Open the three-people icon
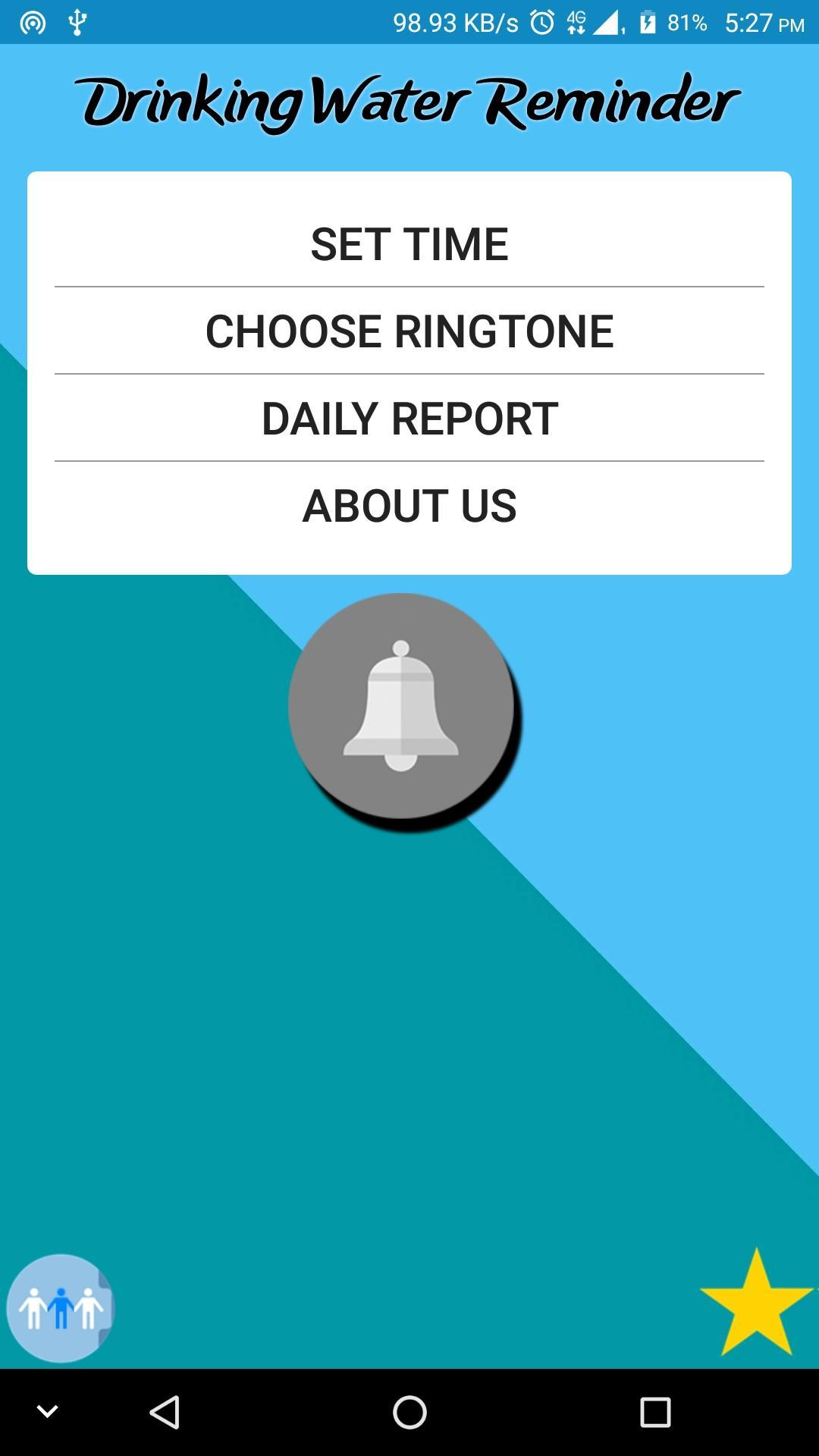819x1456 pixels. pyautogui.click(x=61, y=1308)
